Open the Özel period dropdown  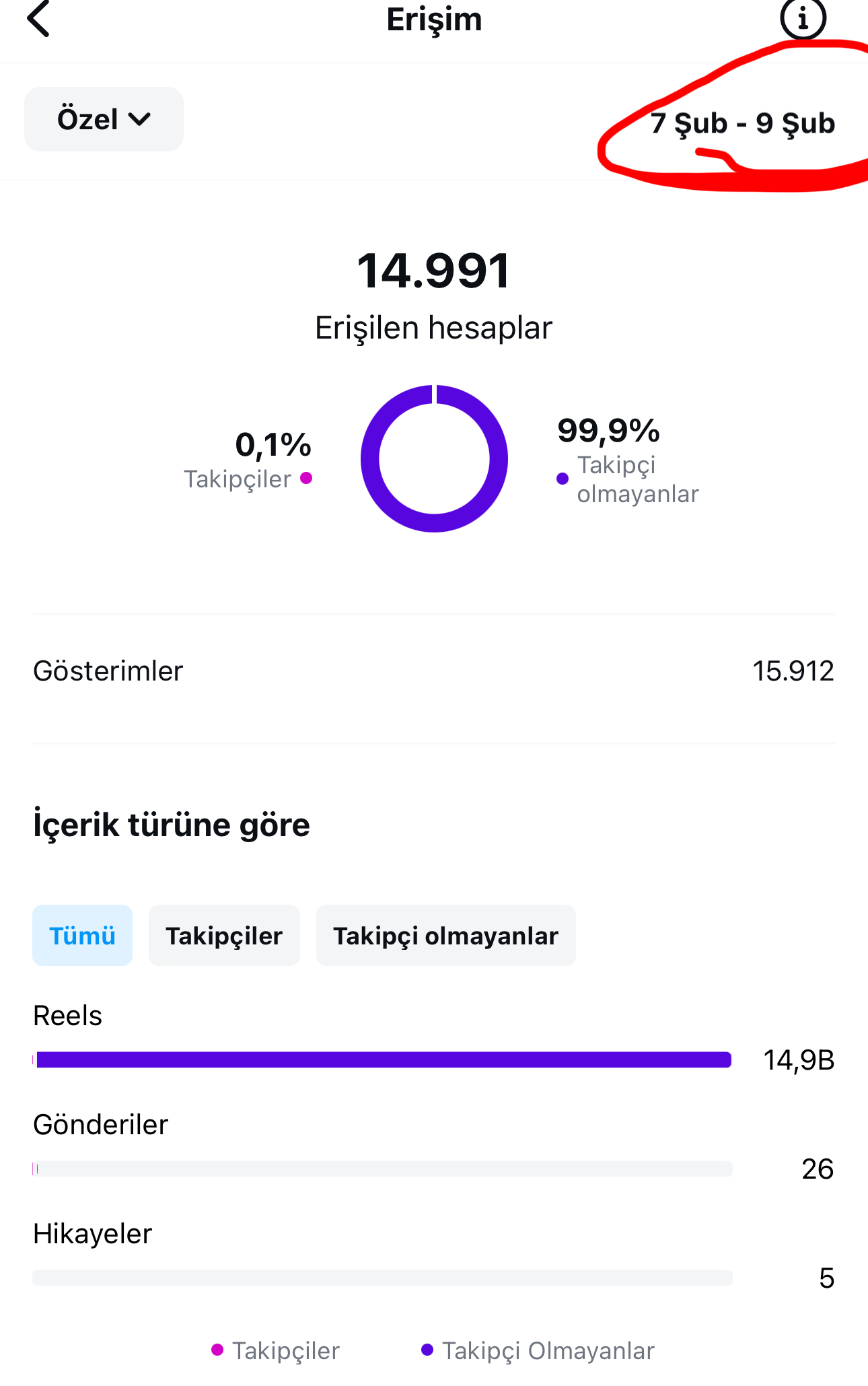tap(104, 119)
